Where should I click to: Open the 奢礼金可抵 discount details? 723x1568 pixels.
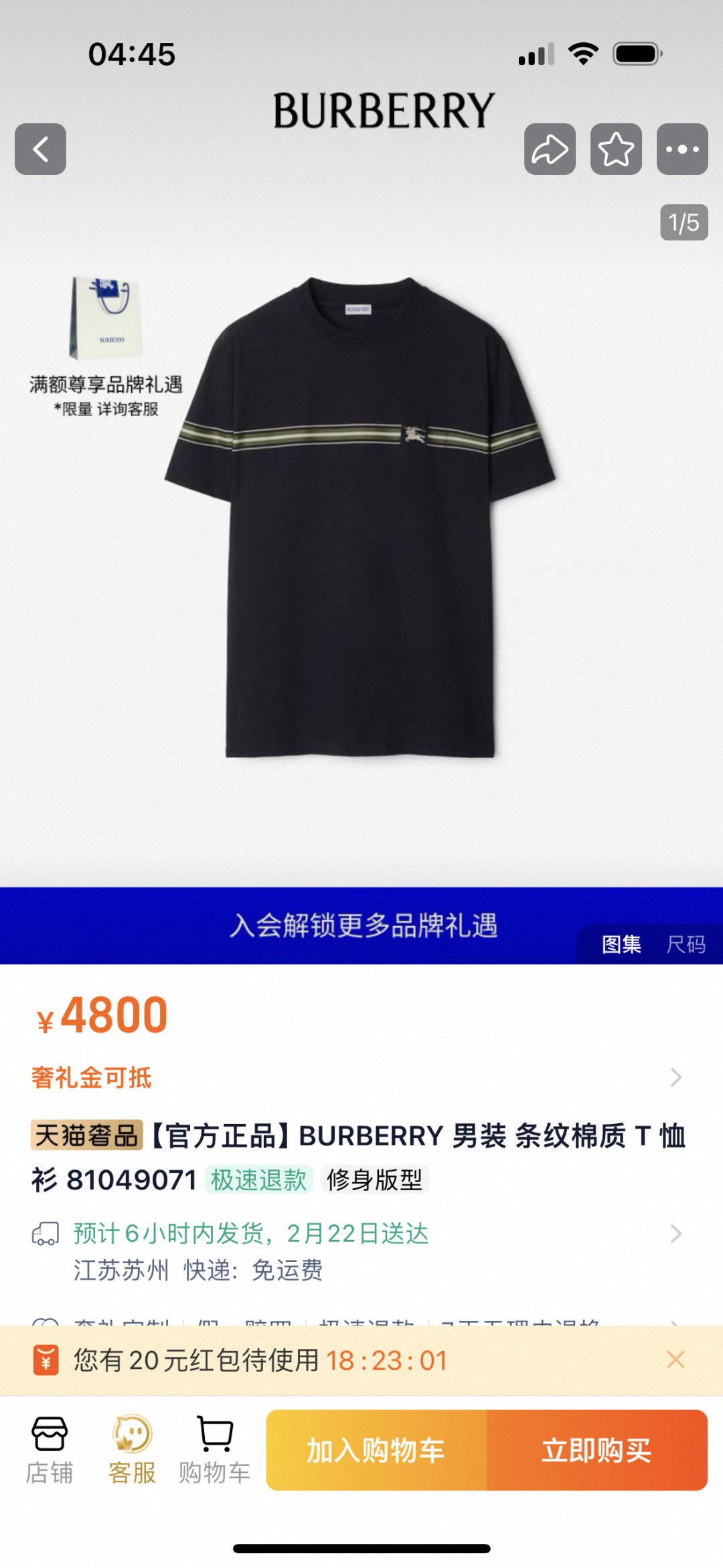click(361, 1078)
